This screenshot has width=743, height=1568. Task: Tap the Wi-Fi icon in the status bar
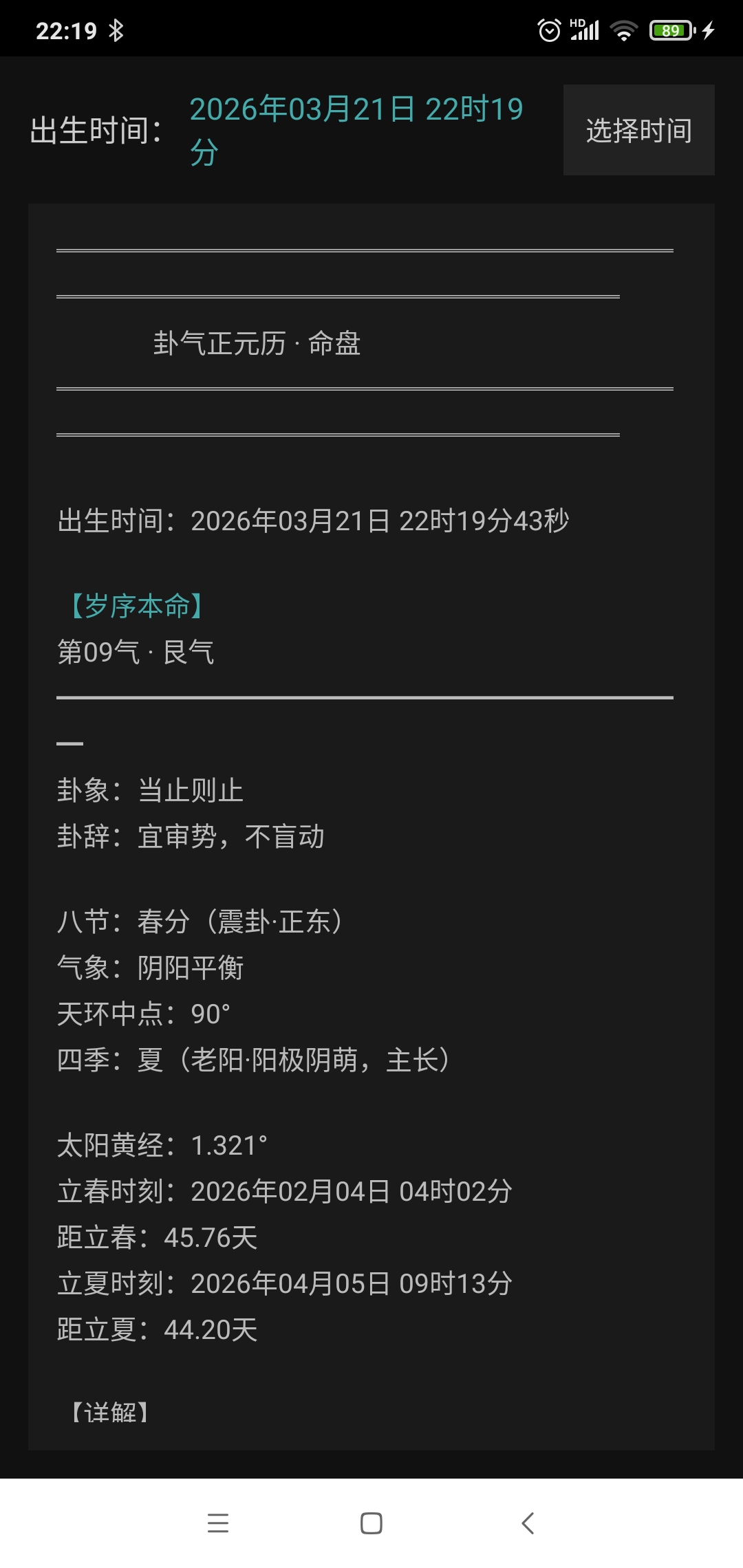[x=625, y=29]
